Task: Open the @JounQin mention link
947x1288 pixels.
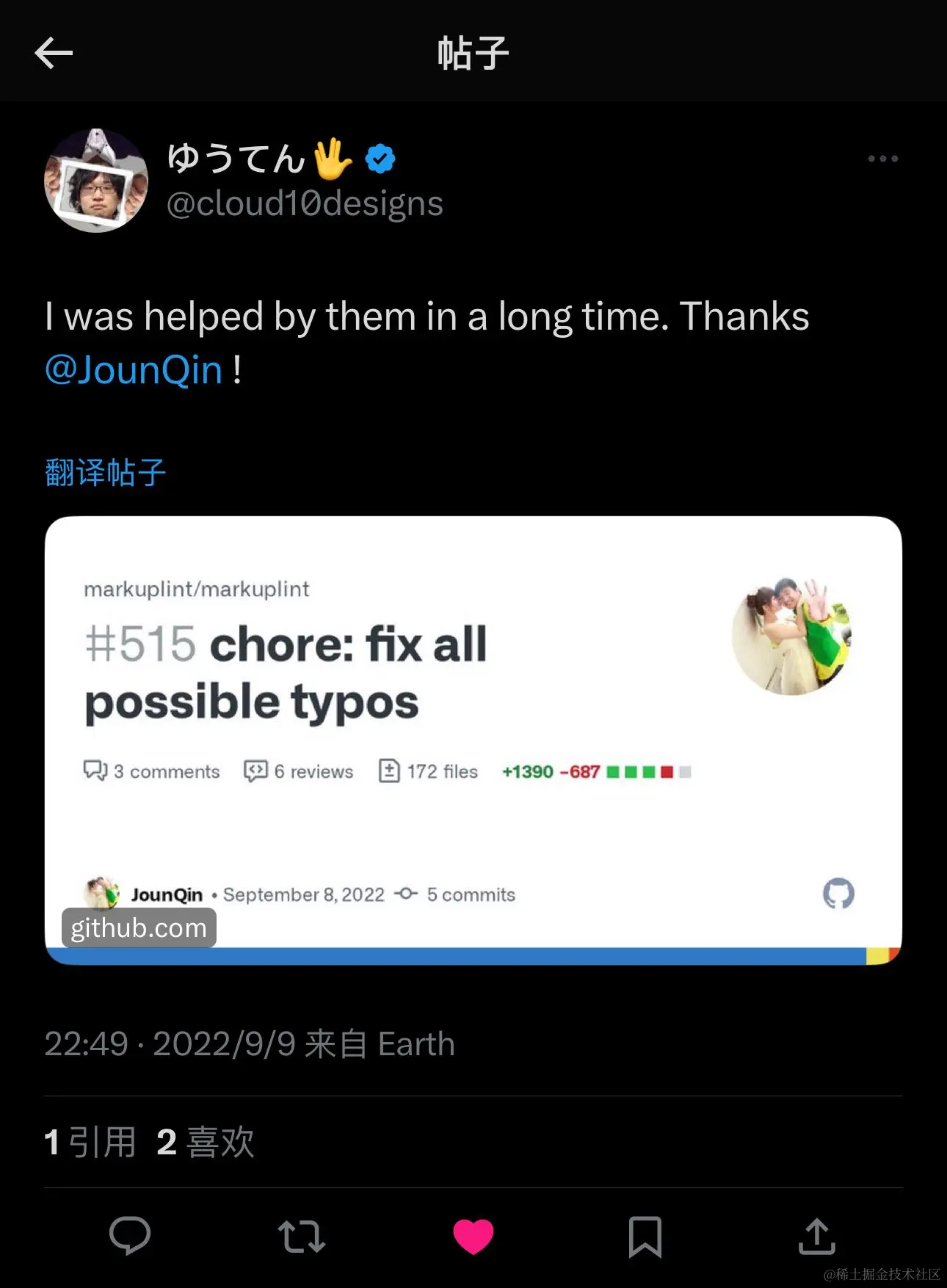Action: (134, 369)
